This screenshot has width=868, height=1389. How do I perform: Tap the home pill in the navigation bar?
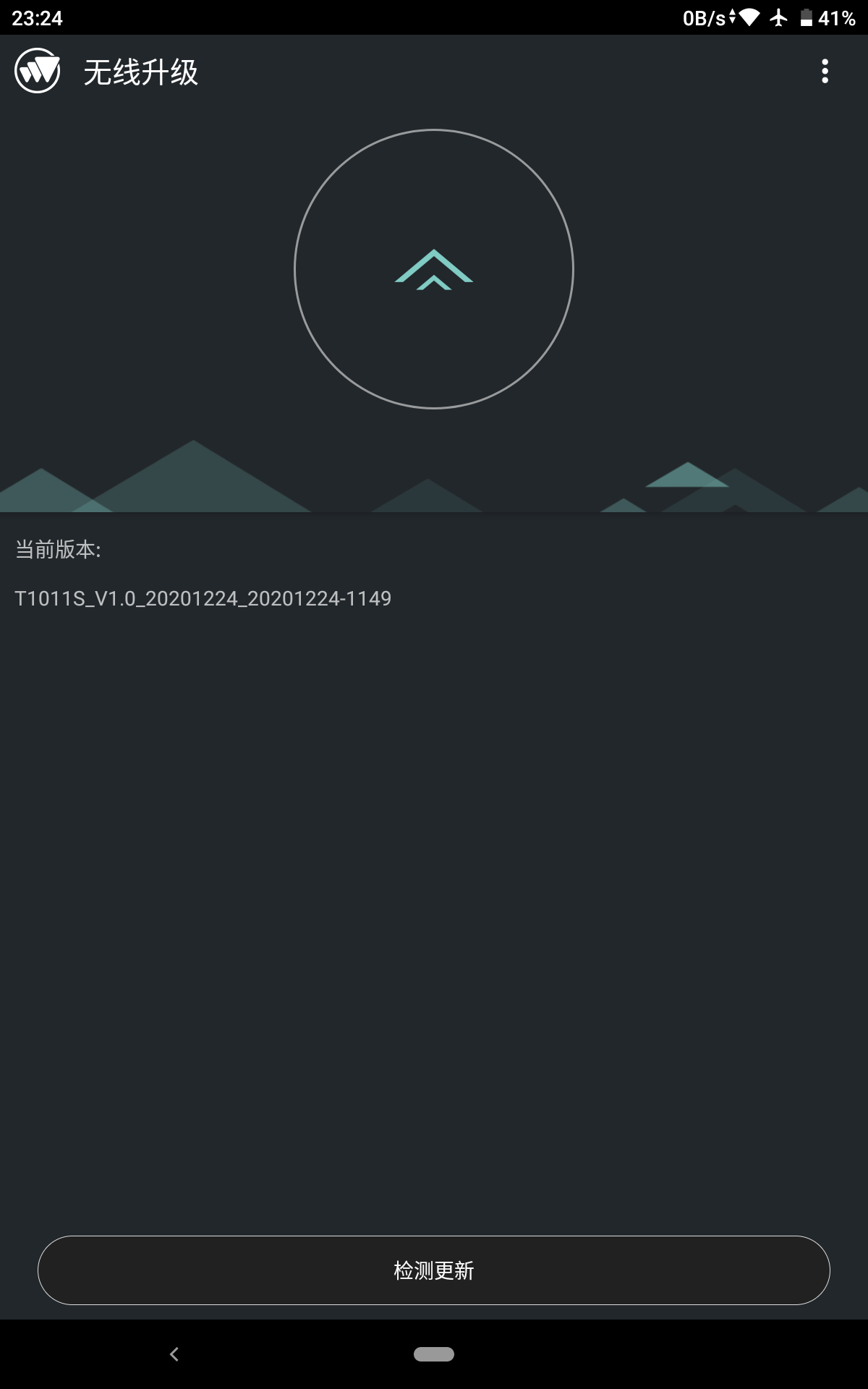click(x=434, y=1354)
